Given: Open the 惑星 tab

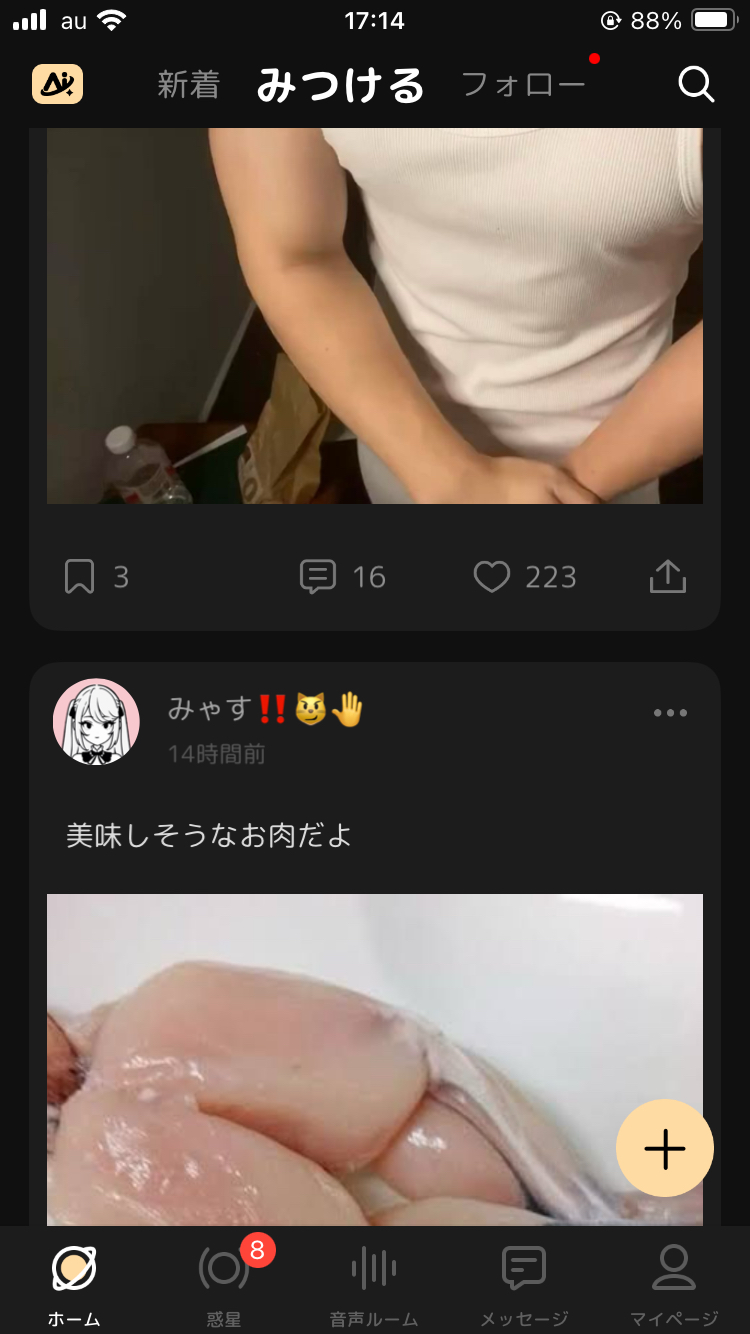Looking at the screenshot, I should point(224,1282).
